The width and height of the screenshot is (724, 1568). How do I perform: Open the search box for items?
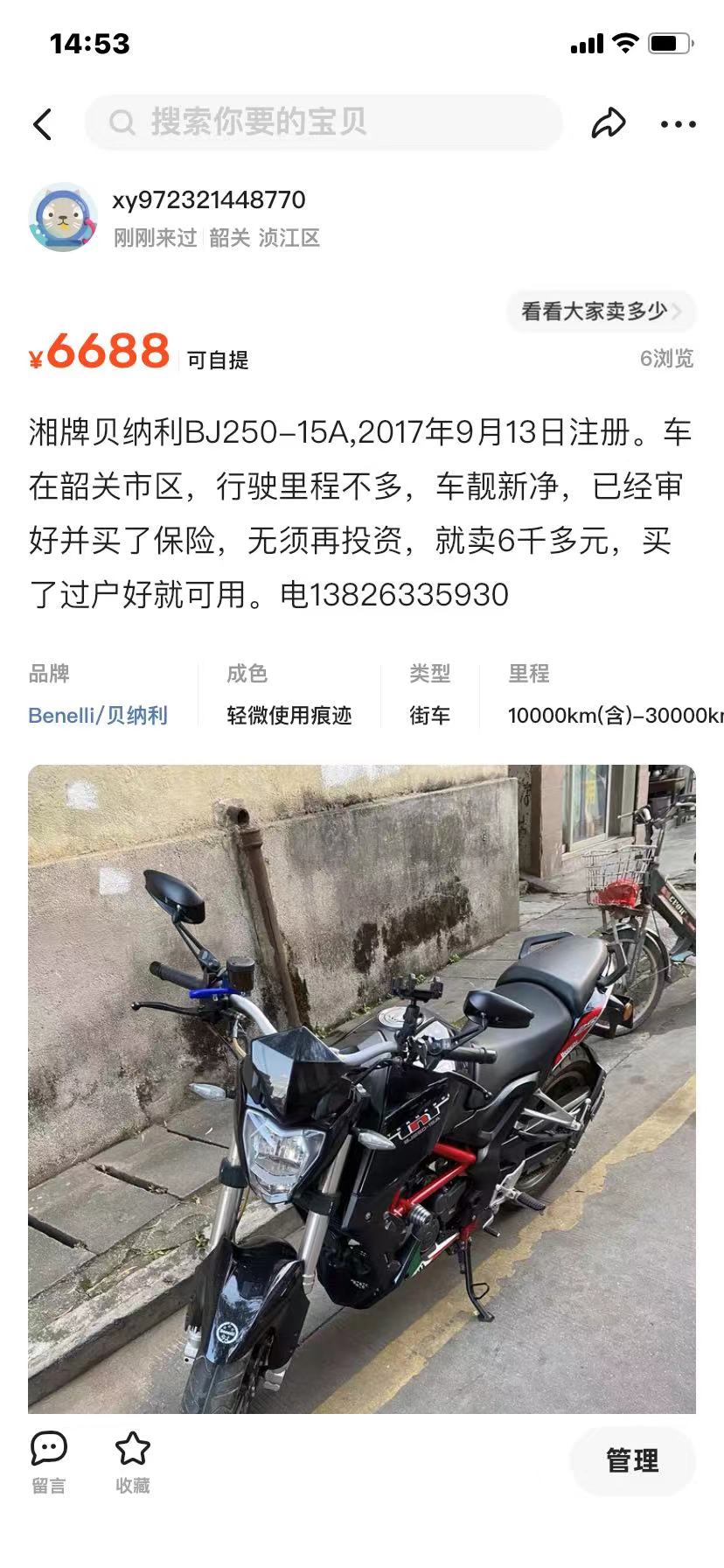(x=324, y=122)
